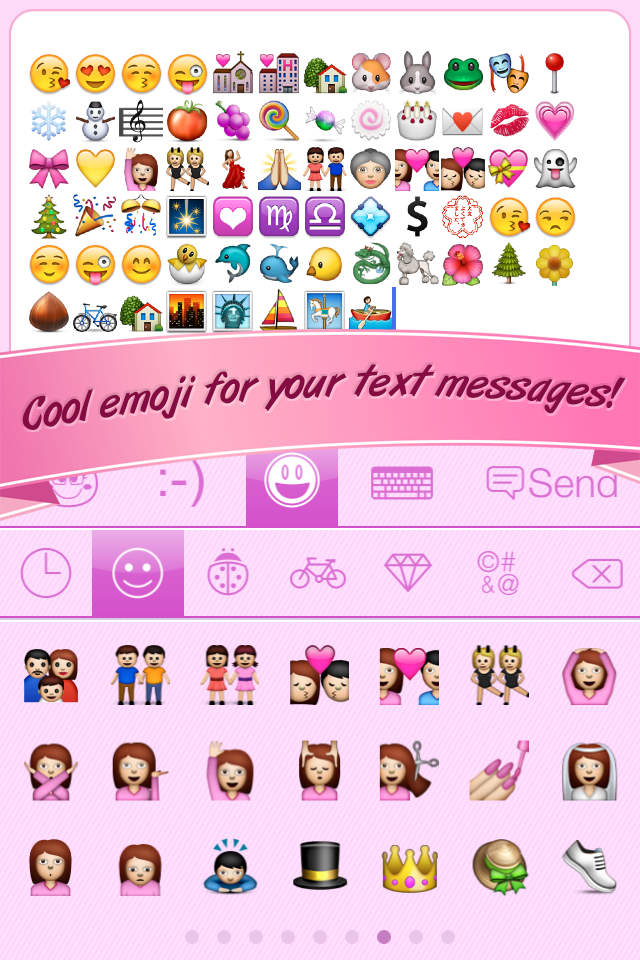Image resolution: width=640 pixels, height=960 pixels.
Task: Delete last emoji with backspace key
Action: click(596, 574)
